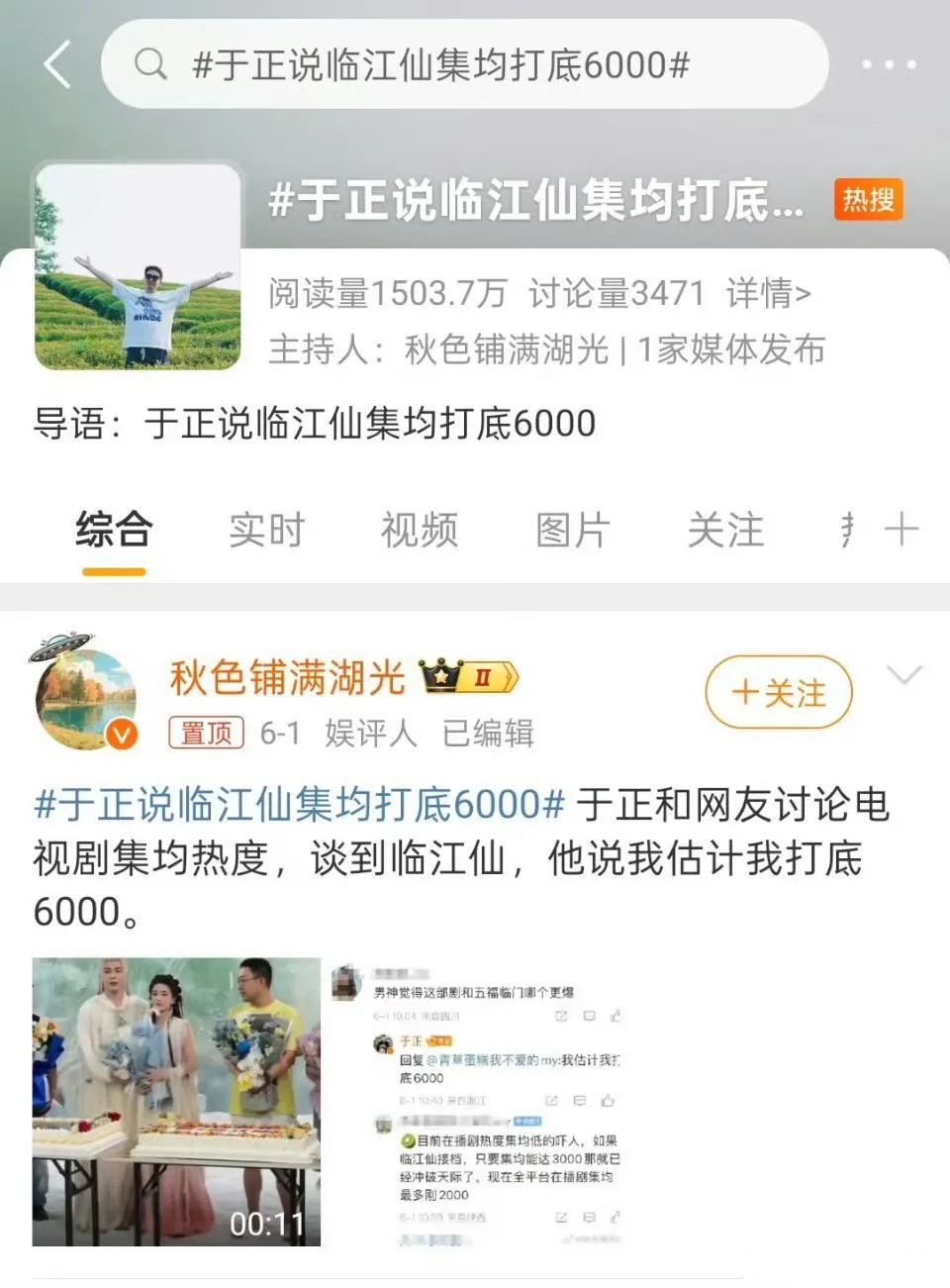Open the three-dot overflow menu
This screenshot has width=950, height=1288.
[x=888, y=65]
